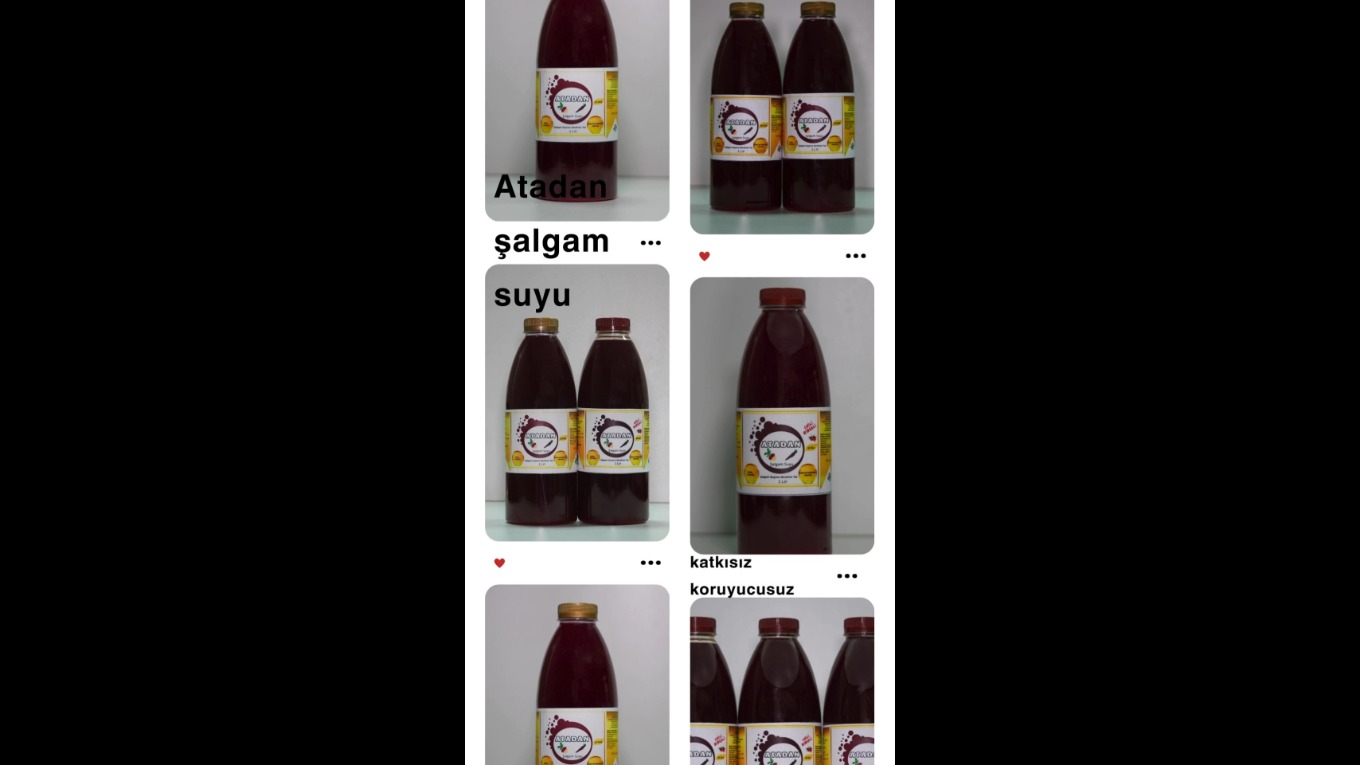1360x765 pixels.
Task: Open options under the gold-and-red-capped bottles pin
Action: coord(651,563)
